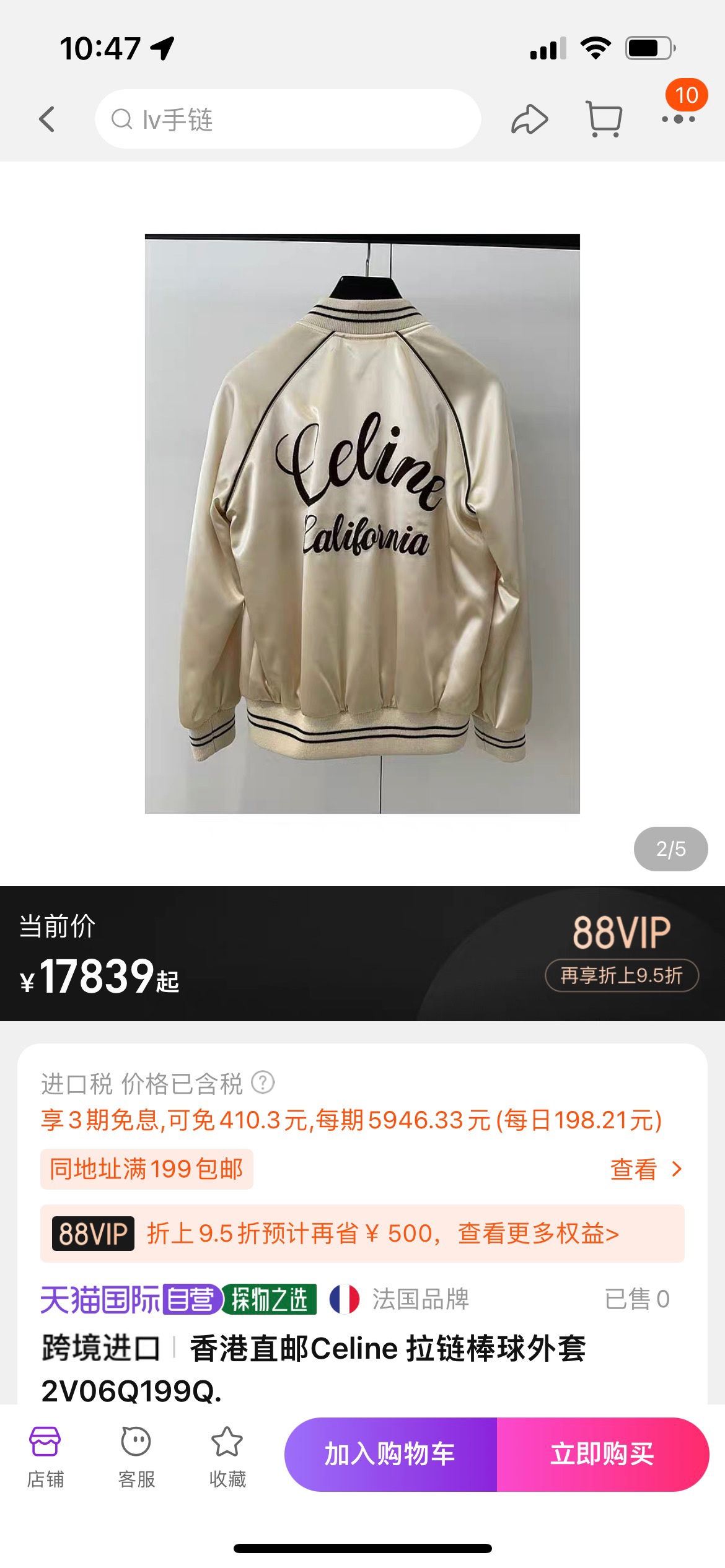The width and height of the screenshot is (725, 1568).
Task: Go back to the previous page
Action: point(47,119)
